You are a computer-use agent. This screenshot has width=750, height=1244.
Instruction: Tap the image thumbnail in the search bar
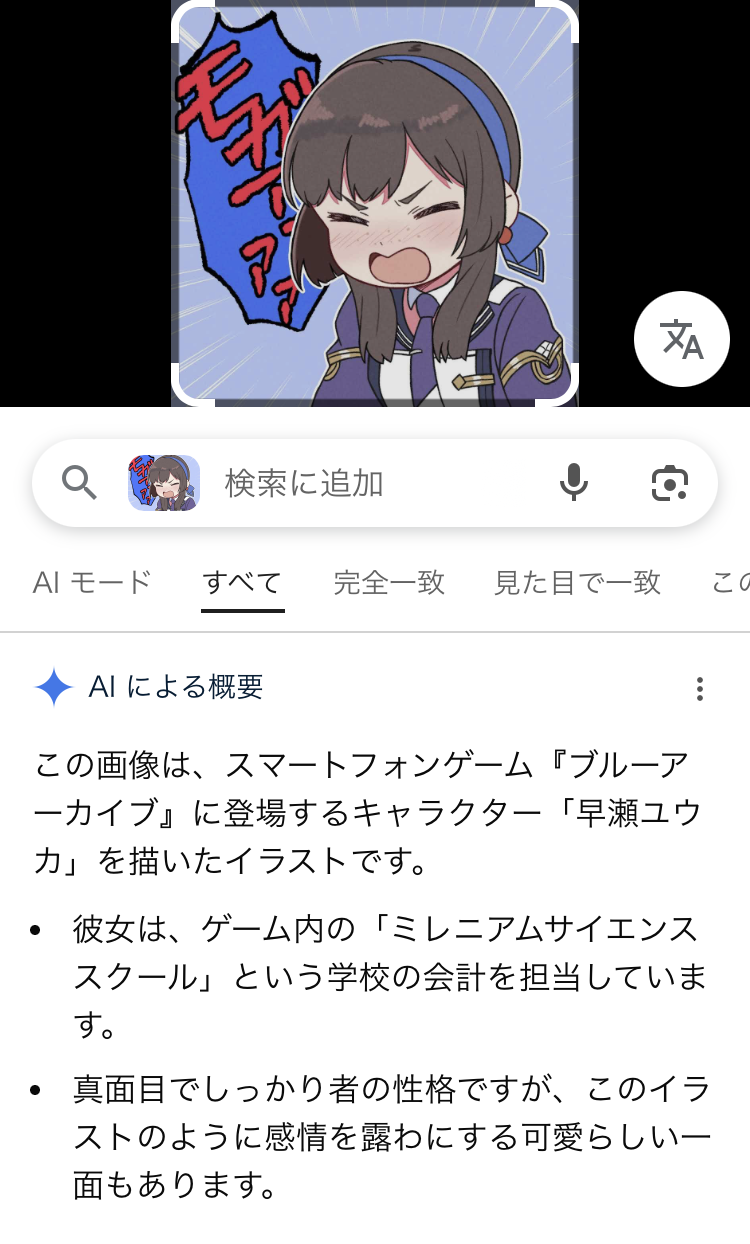coord(164,483)
